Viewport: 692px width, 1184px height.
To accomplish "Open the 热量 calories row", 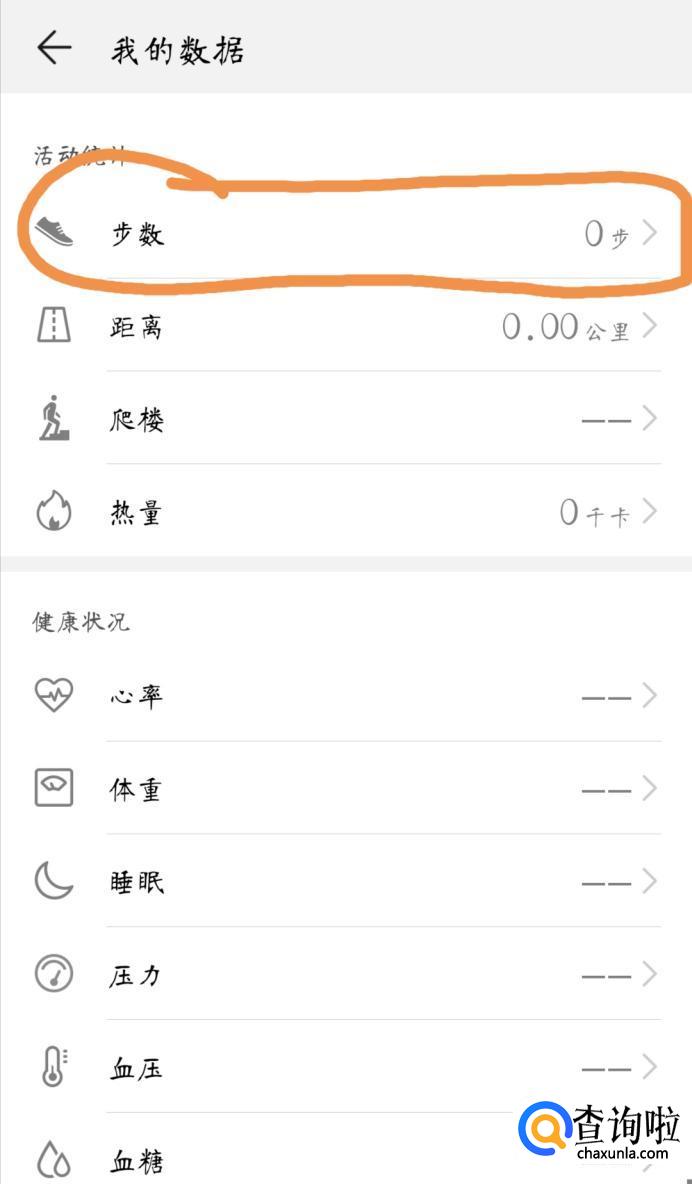I will click(x=345, y=513).
